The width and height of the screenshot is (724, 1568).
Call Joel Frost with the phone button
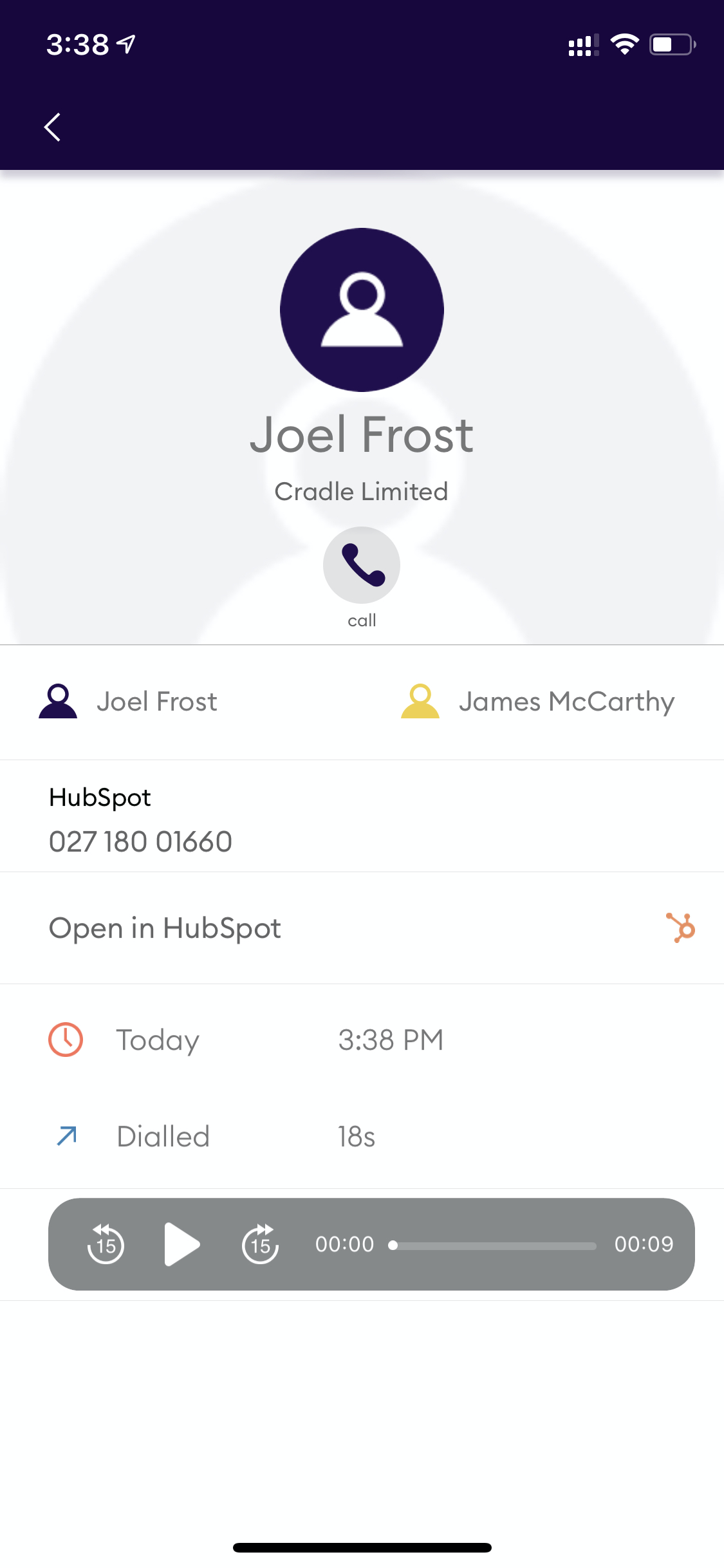click(362, 565)
